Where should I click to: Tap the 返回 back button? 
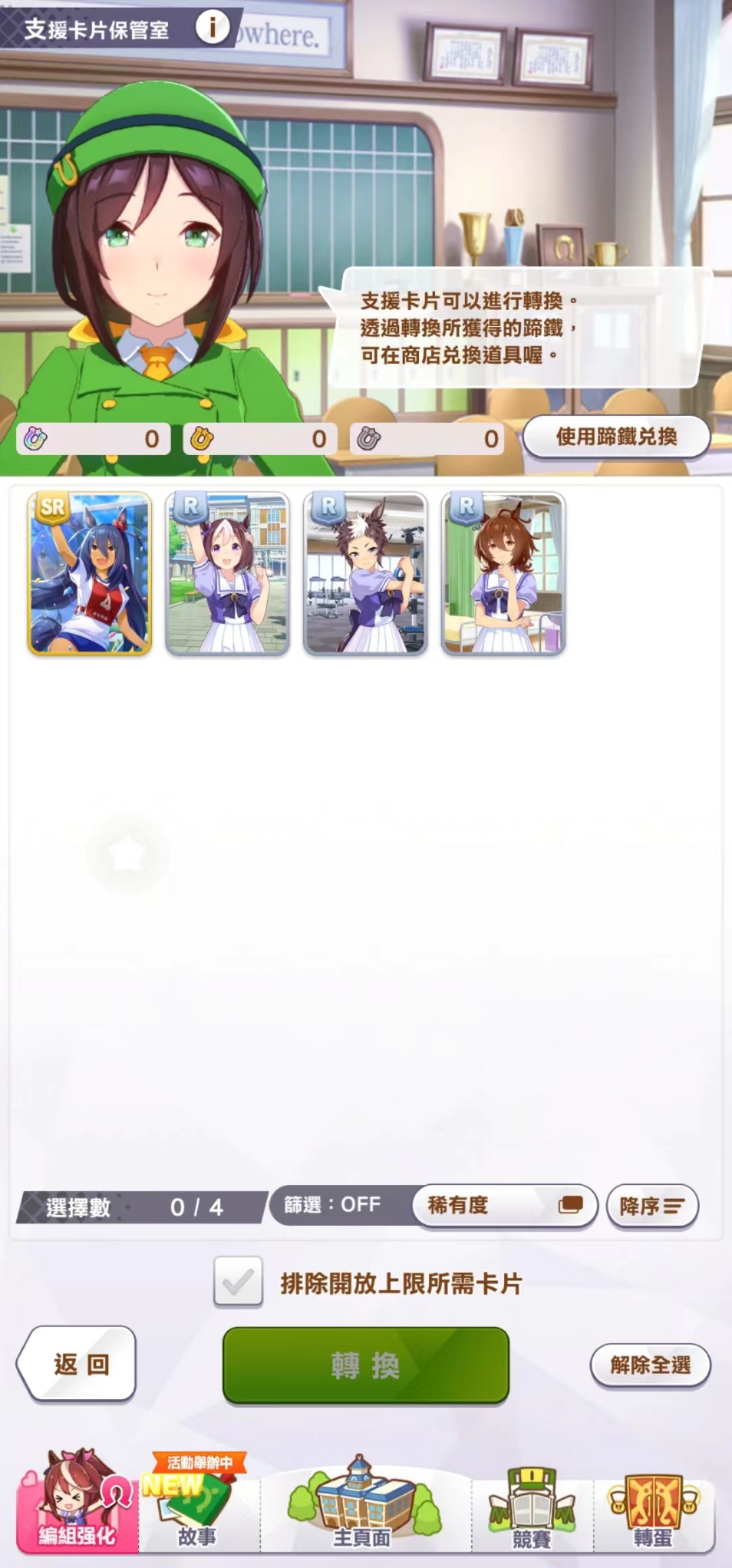tap(79, 1364)
